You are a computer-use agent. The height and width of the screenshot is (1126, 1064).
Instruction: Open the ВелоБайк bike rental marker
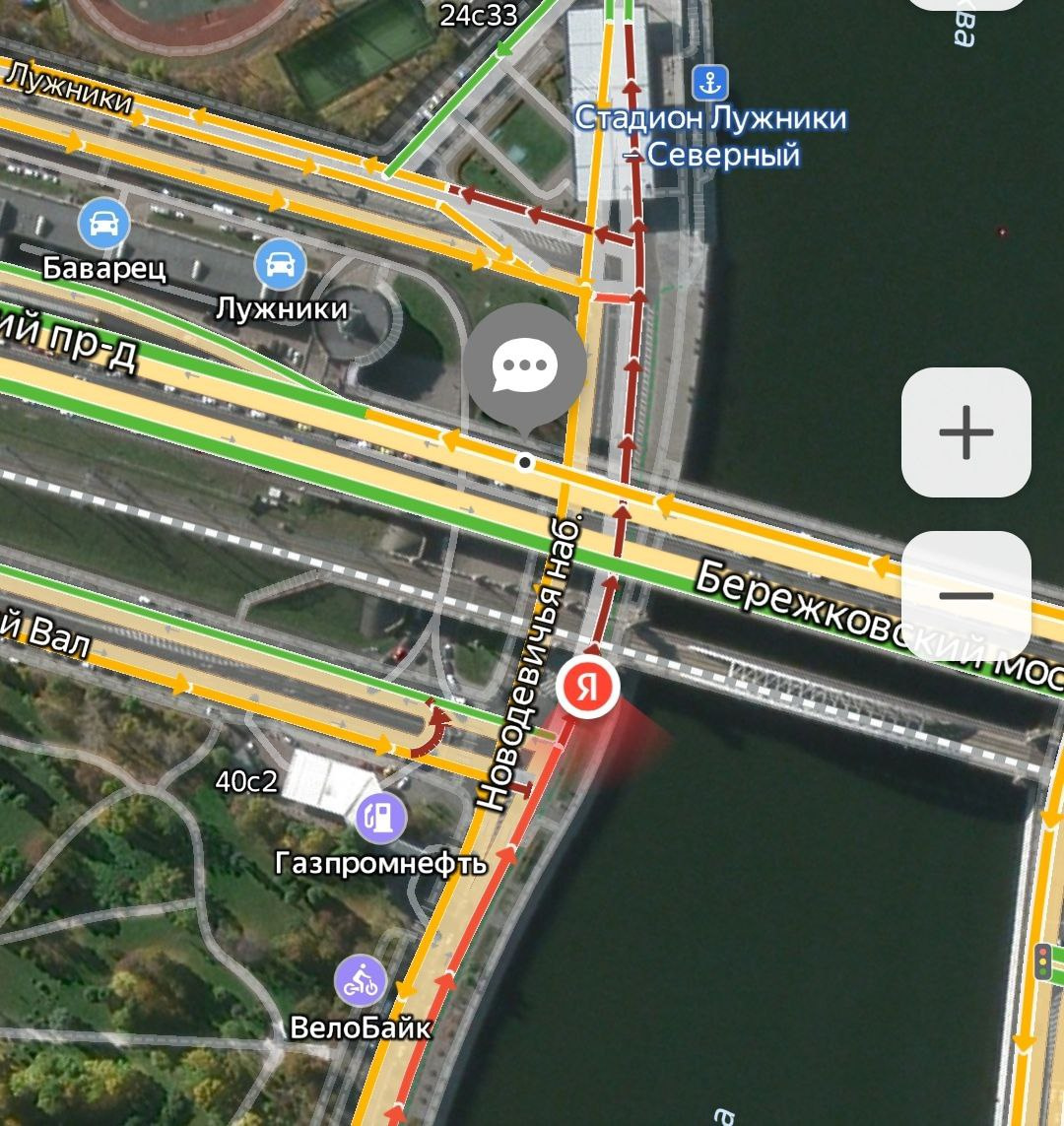tap(361, 981)
